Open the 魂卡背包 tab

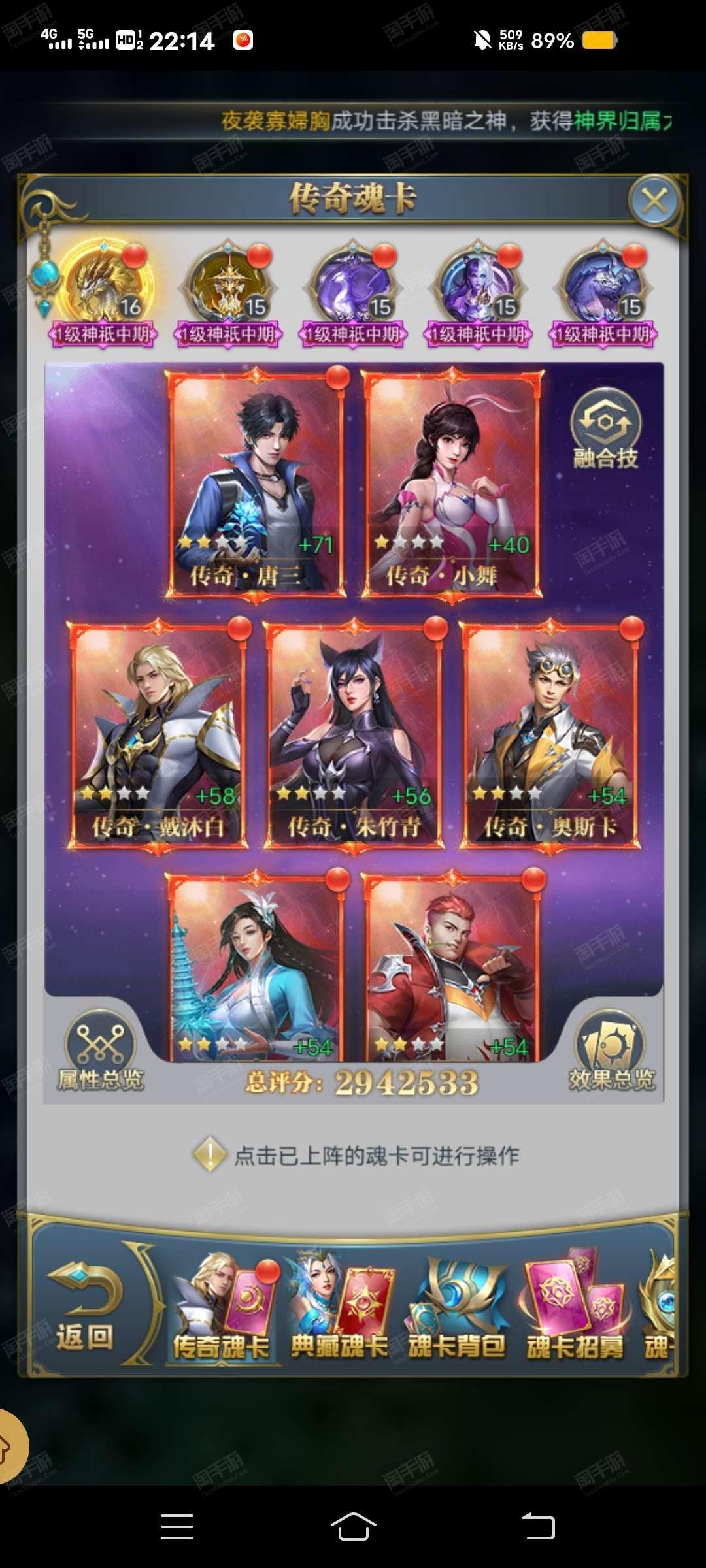(x=457, y=1307)
